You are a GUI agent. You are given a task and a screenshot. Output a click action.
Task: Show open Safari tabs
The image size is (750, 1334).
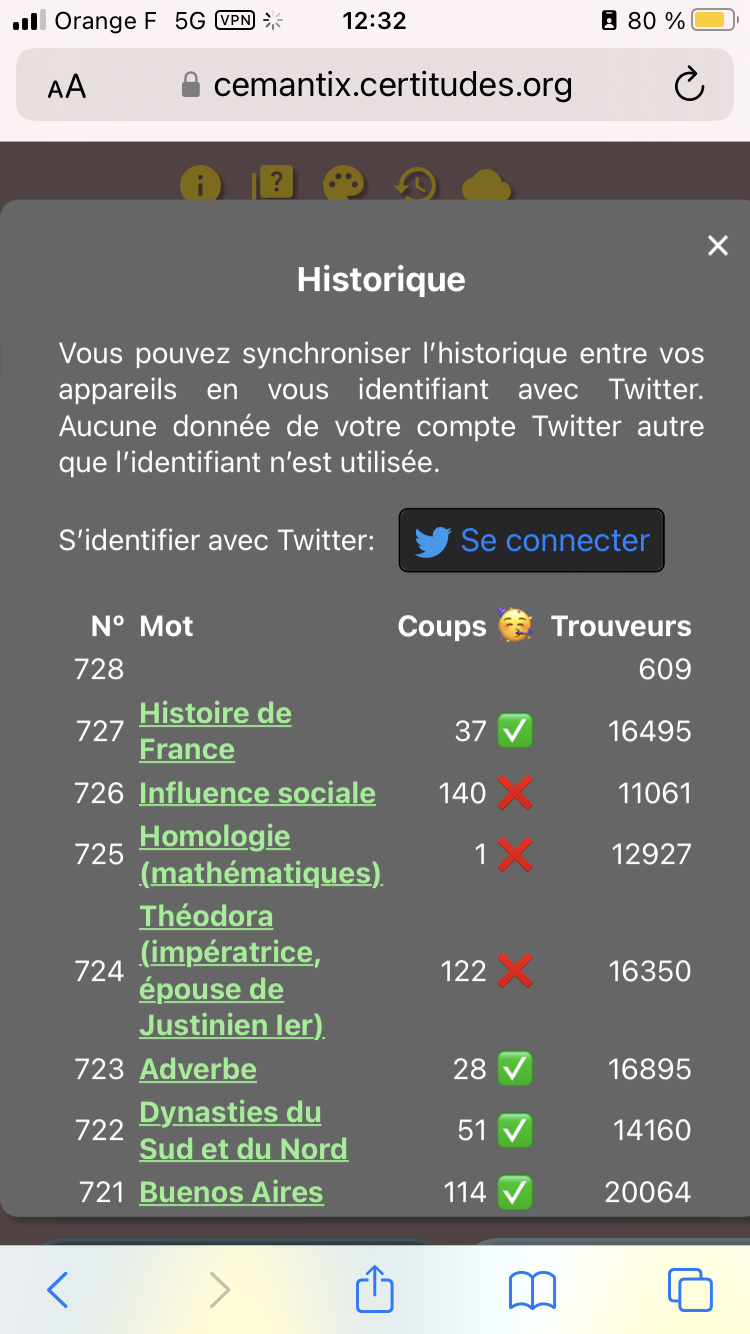pyautogui.click(x=690, y=1290)
